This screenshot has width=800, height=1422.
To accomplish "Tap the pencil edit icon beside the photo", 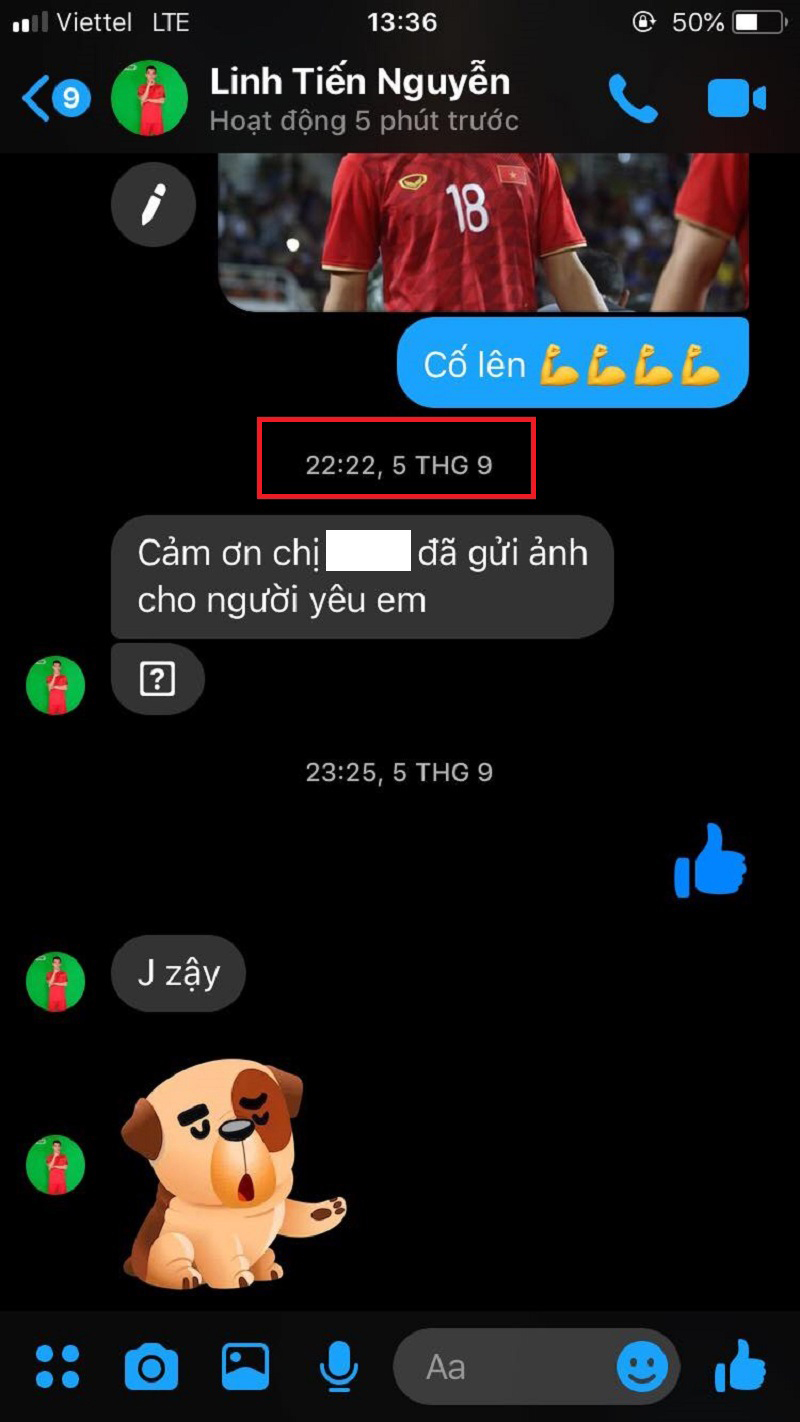I will coord(153,204).
